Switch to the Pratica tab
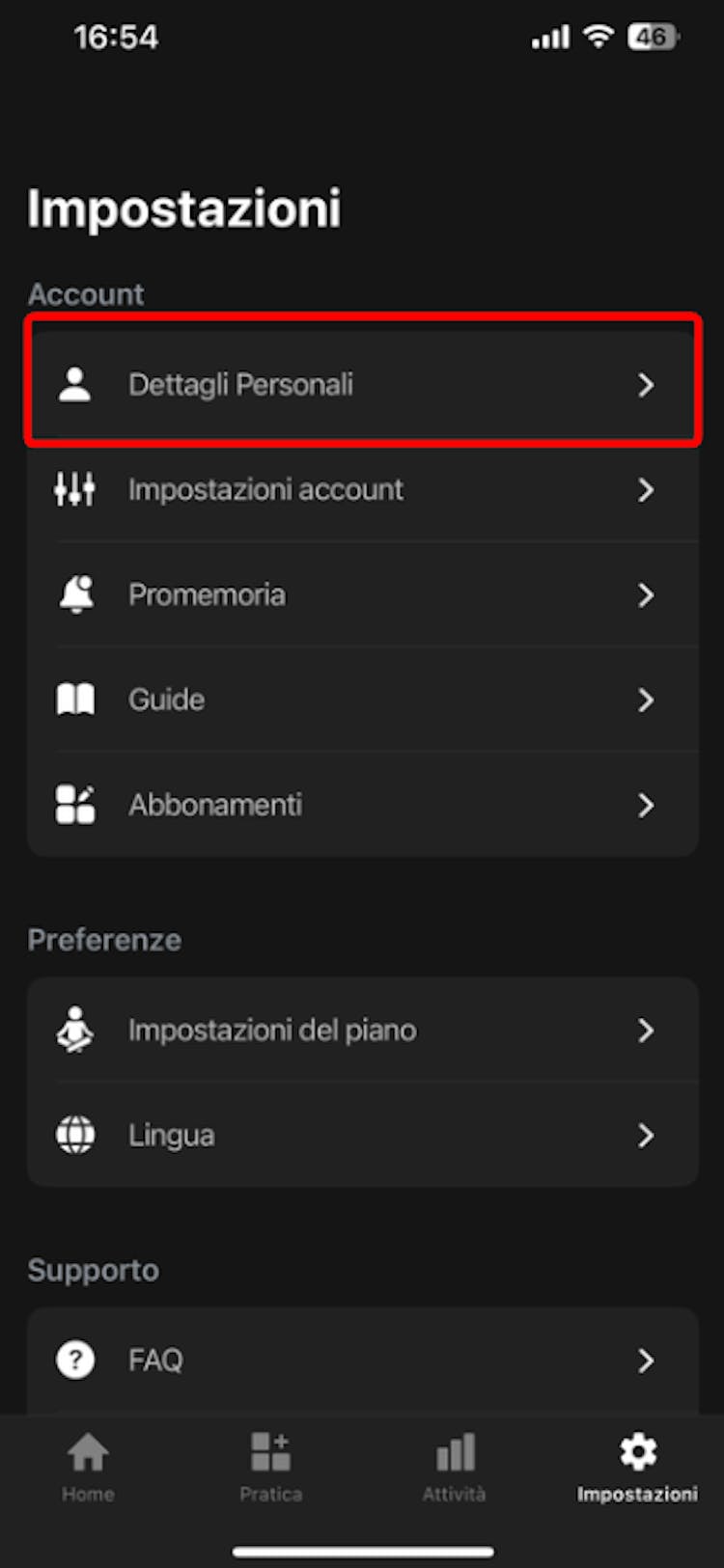Image resolution: width=724 pixels, height=1568 pixels. coord(270,1467)
